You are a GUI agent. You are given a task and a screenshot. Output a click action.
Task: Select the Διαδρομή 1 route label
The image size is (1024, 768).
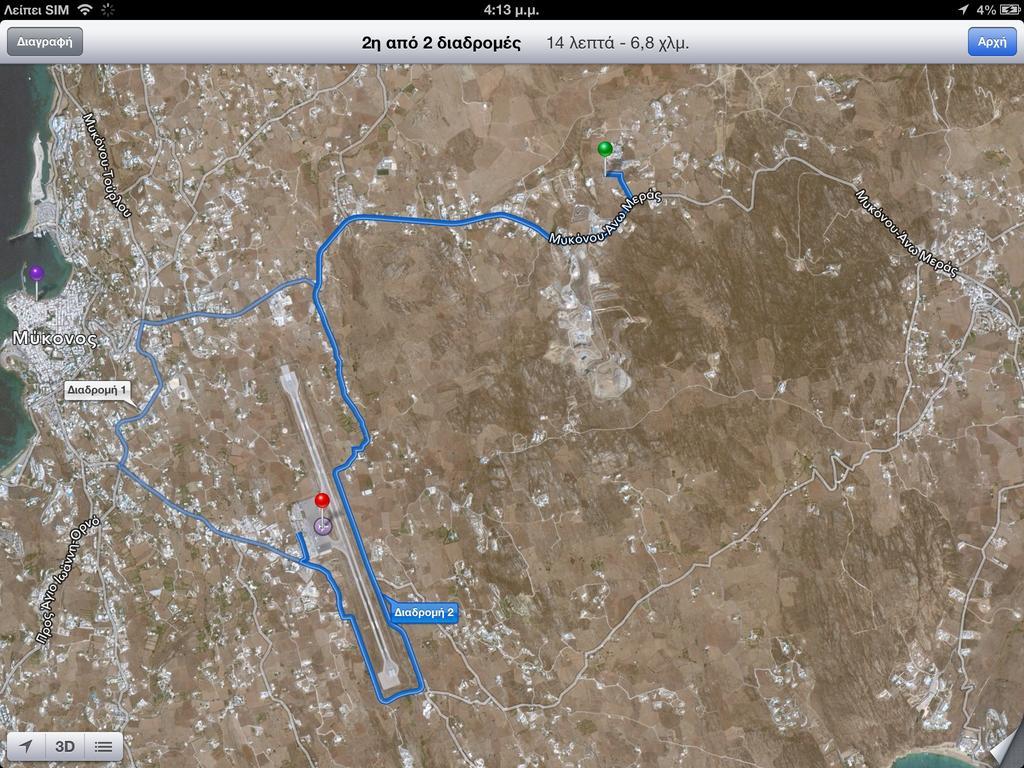tap(97, 390)
